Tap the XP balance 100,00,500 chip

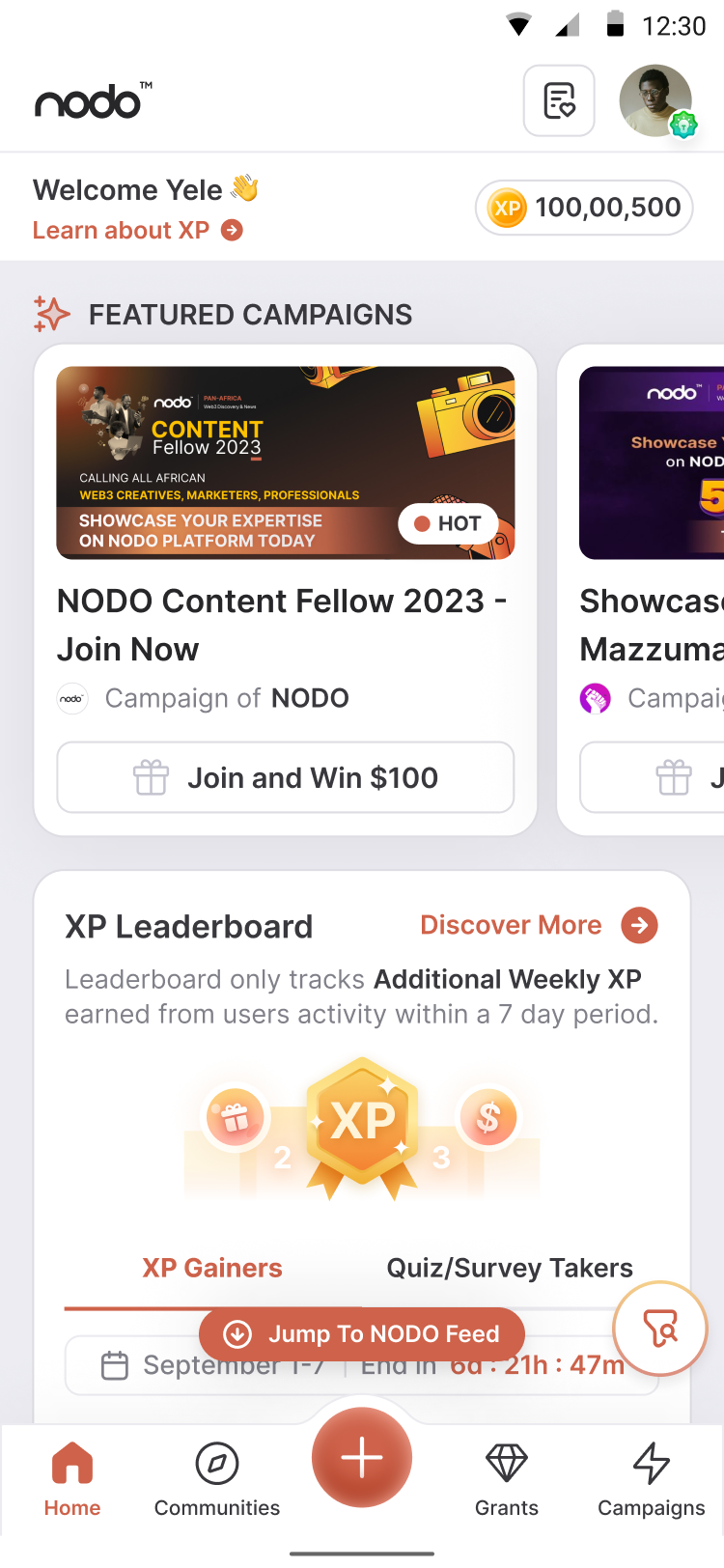[x=584, y=208]
